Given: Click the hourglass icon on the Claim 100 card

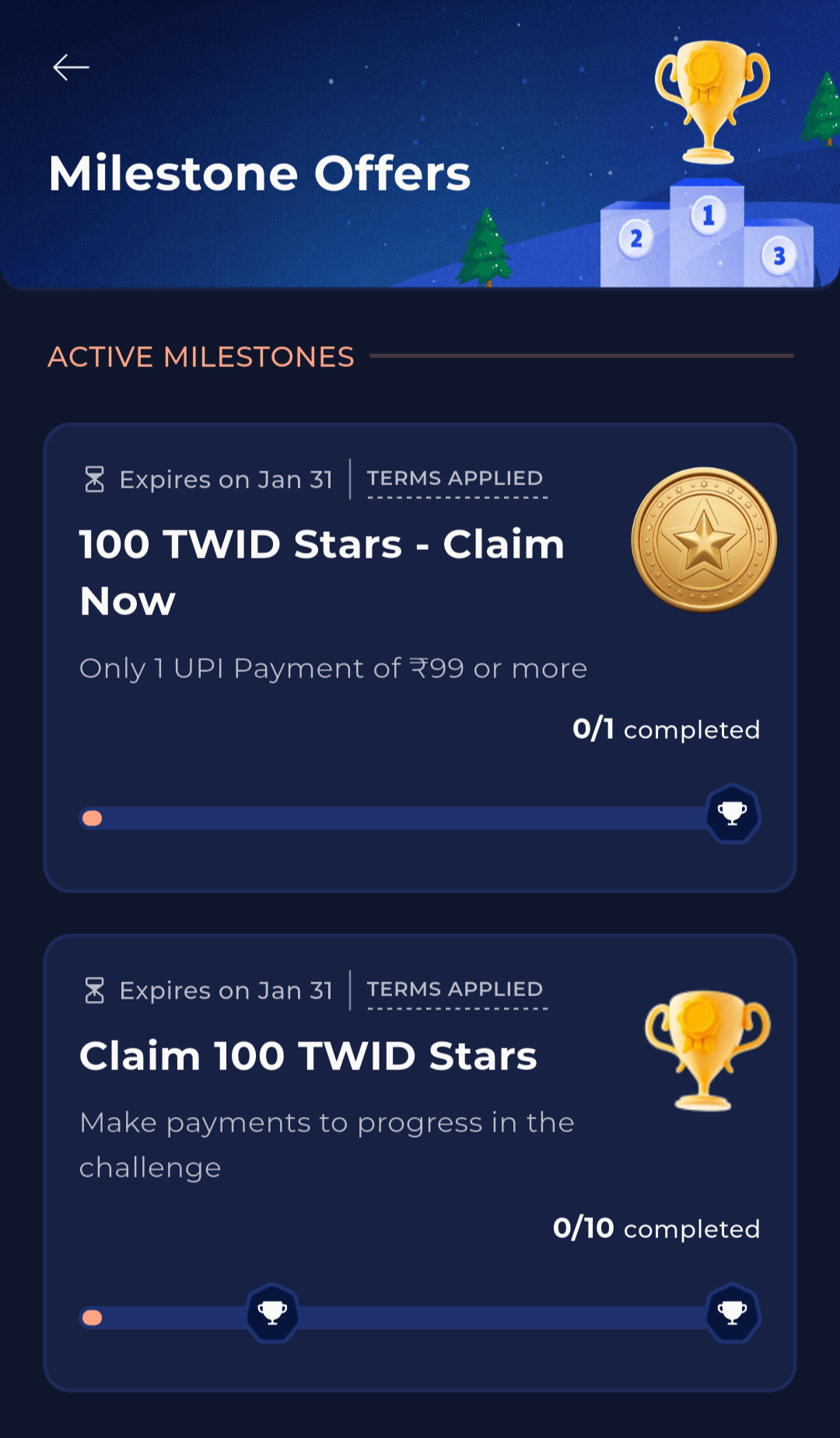Looking at the screenshot, I should pos(95,990).
